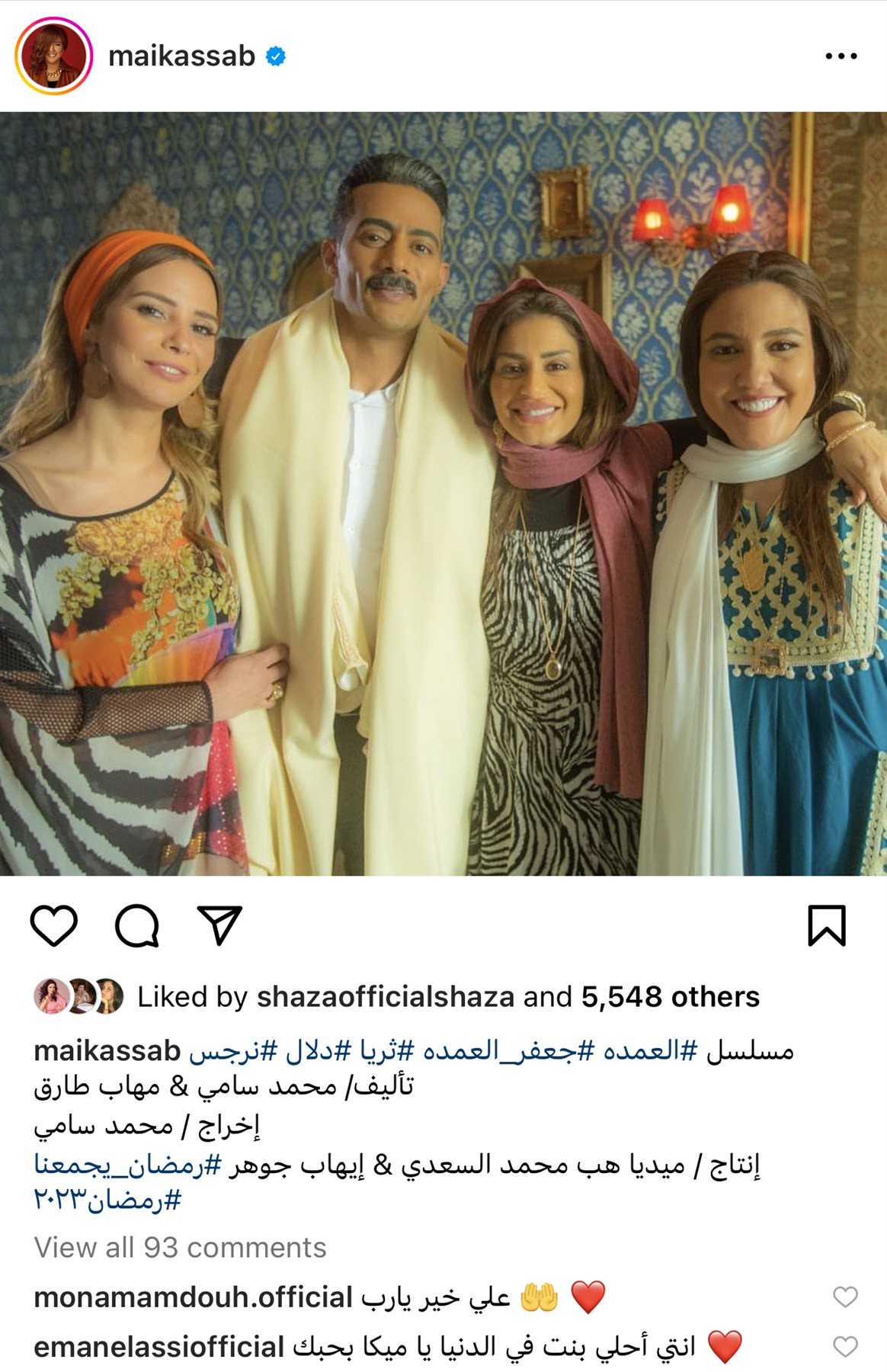Viewport: 887px width, 1372px height.
Task: Like emanelassiofficial's comment
Action: click(x=845, y=1347)
